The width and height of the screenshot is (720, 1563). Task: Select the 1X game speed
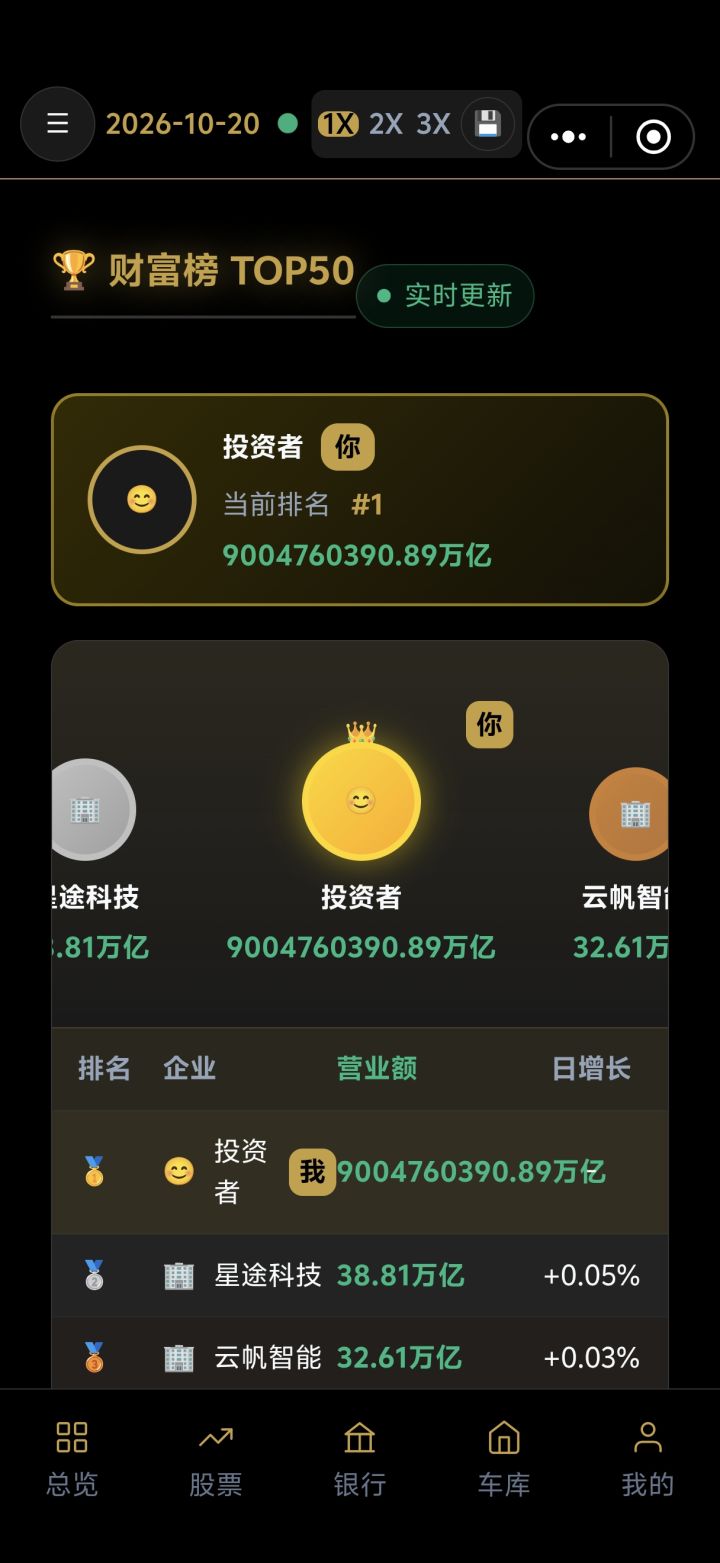click(x=338, y=124)
